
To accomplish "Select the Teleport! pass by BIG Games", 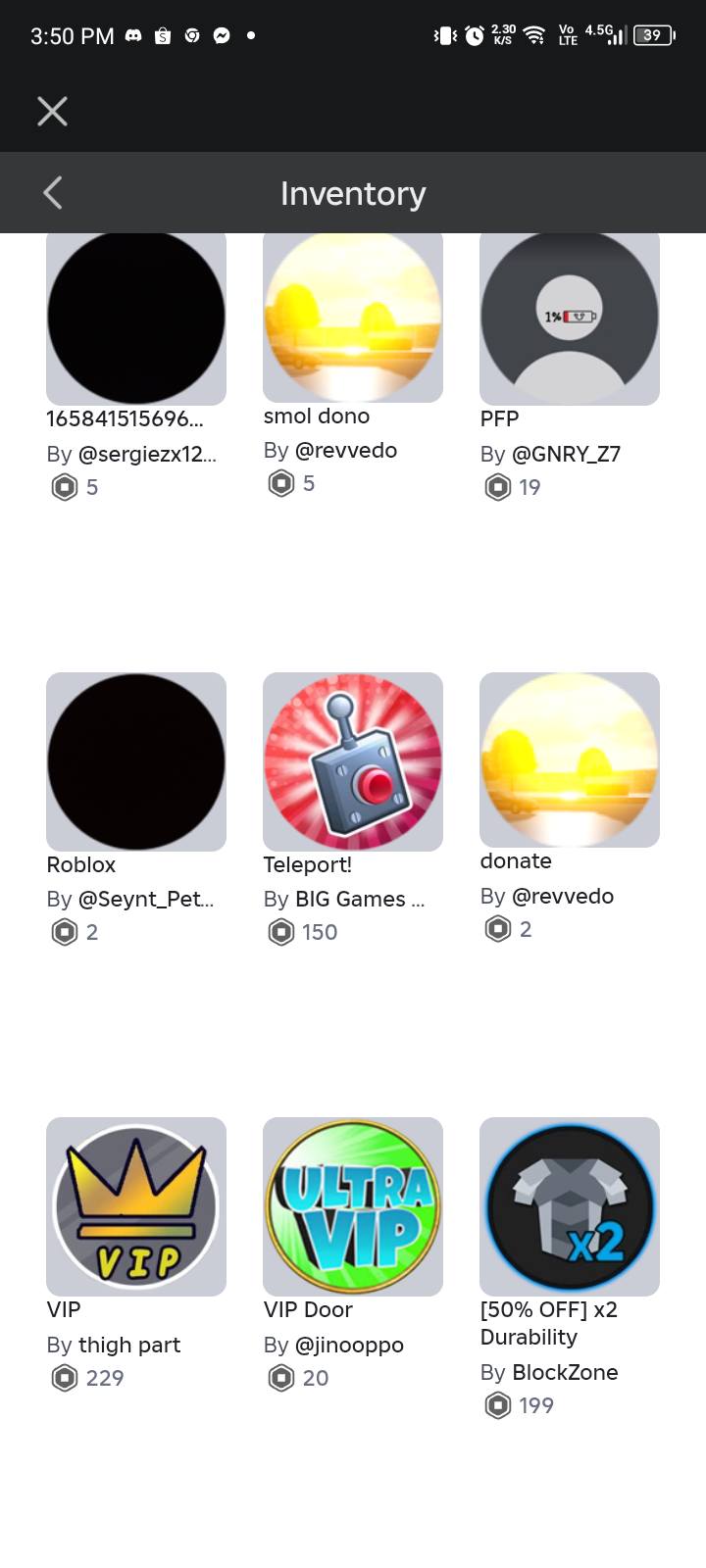I will pos(353,761).
